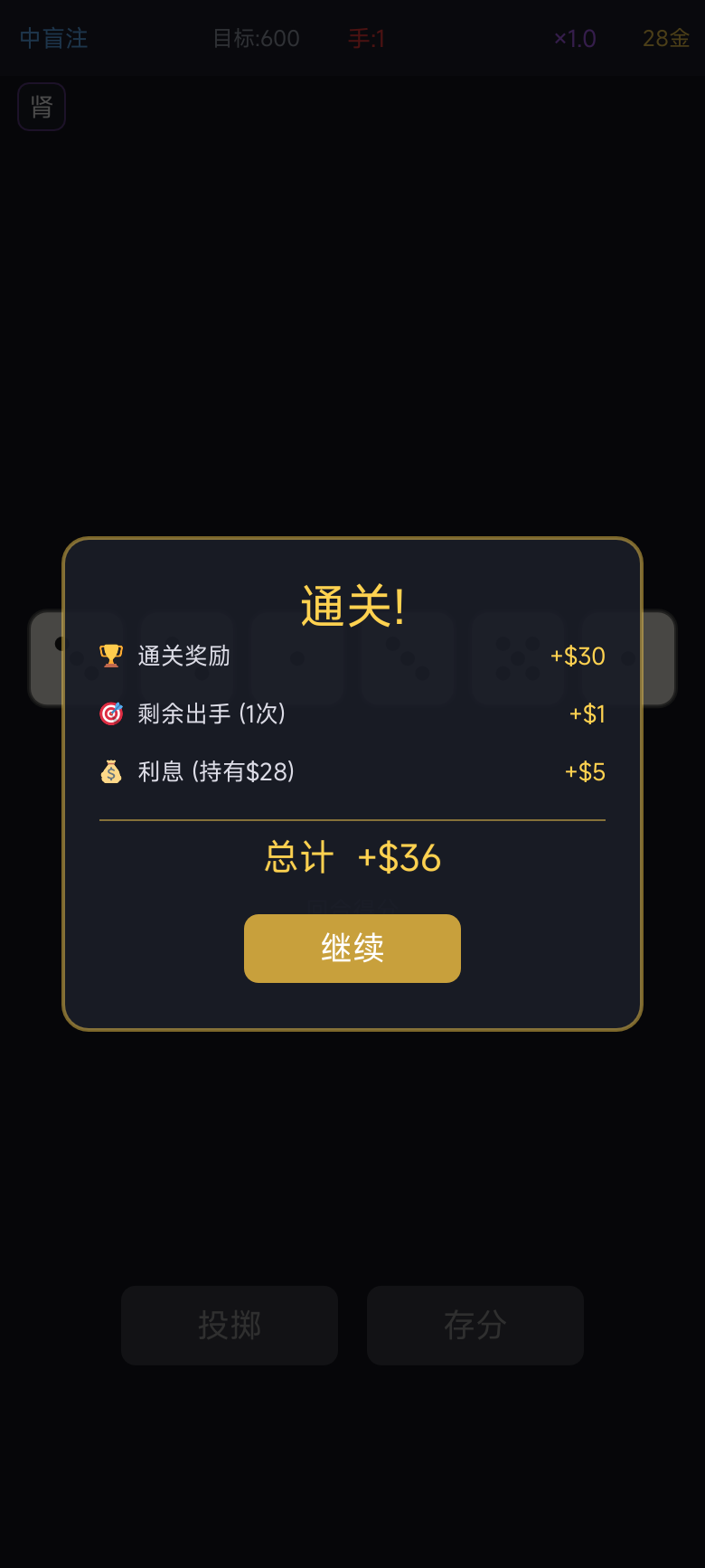Viewport: 705px width, 1568px height.
Task: Click the ×1.0 multiplier indicator
Action: (574, 38)
